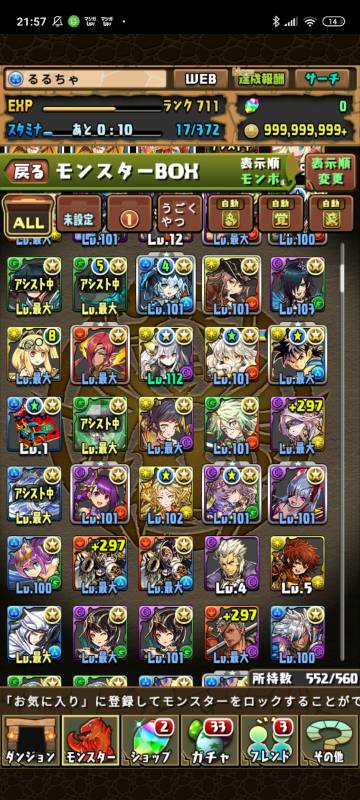Screen dimensions: 360x800
Task: Select the monster at Lv.112
Action: tap(166, 355)
